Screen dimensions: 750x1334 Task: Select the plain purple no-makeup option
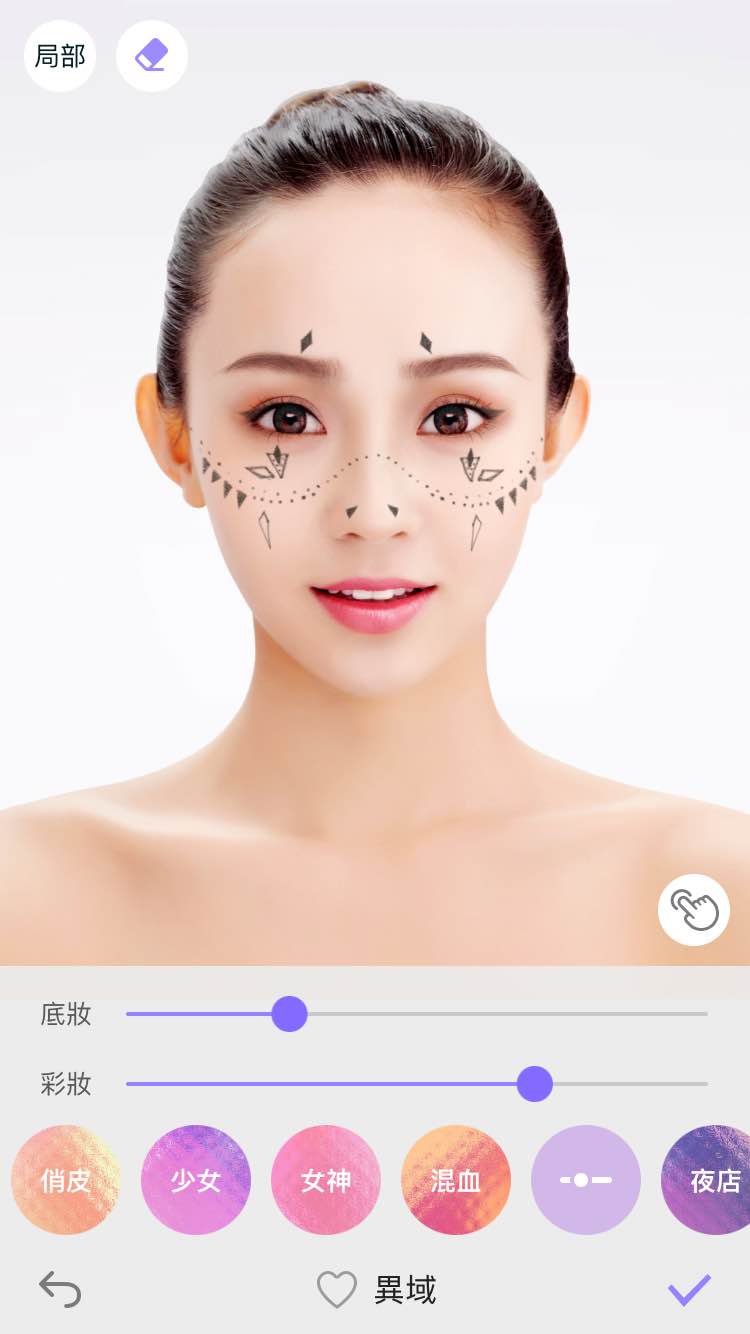[586, 1180]
